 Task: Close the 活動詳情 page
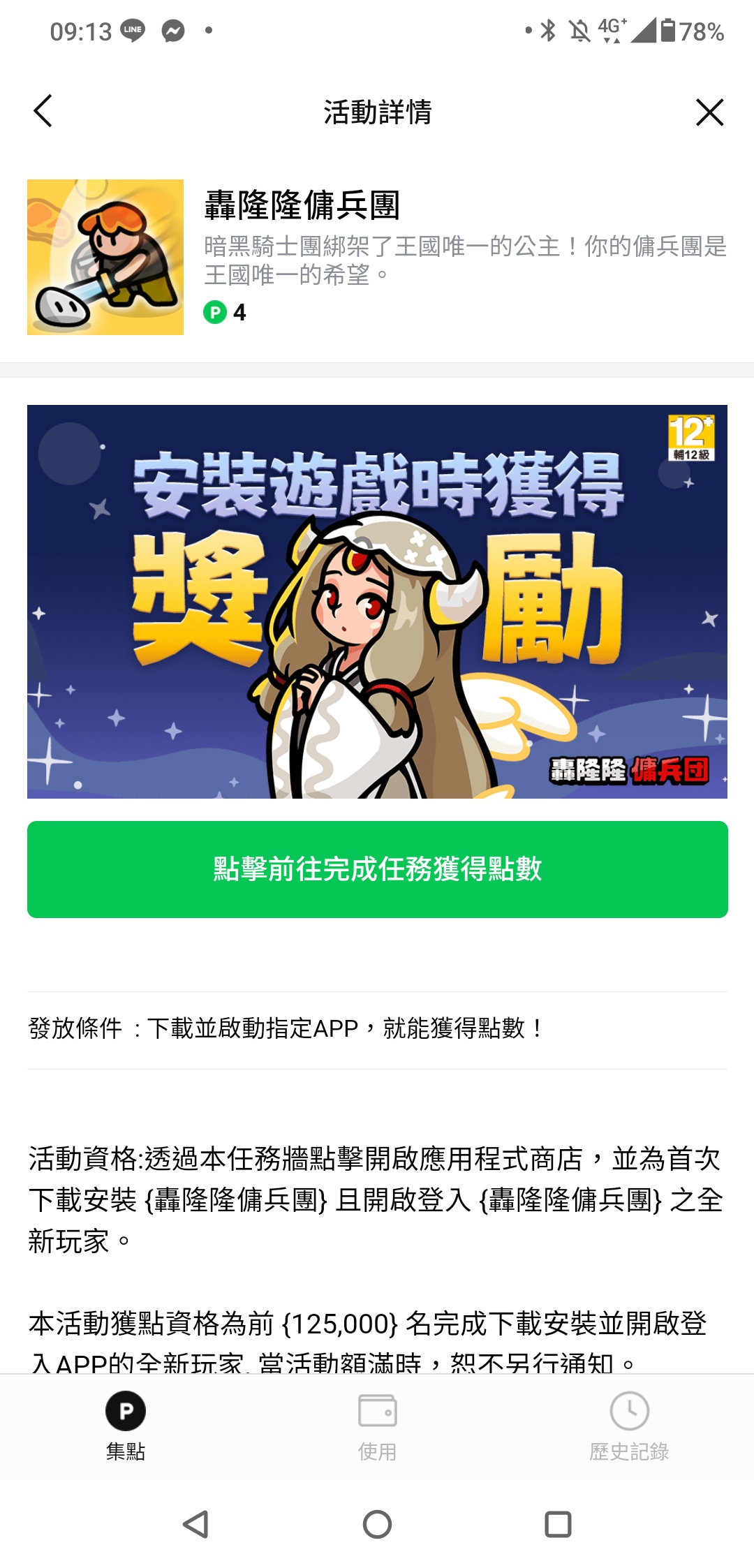pyautogui.click(x=709, y=112)
